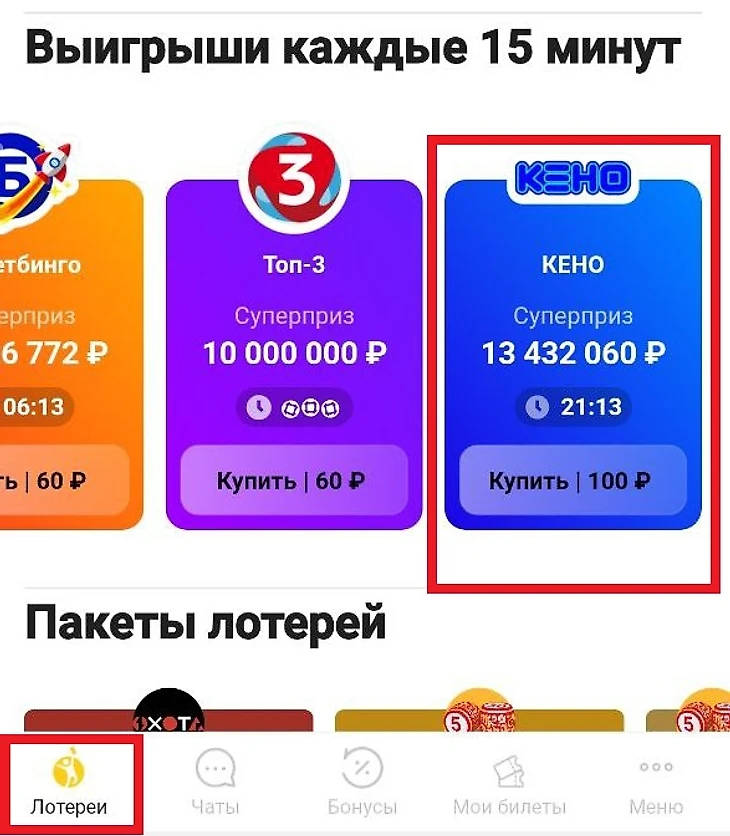Go to the Бонусы tab

pos(362,787)
